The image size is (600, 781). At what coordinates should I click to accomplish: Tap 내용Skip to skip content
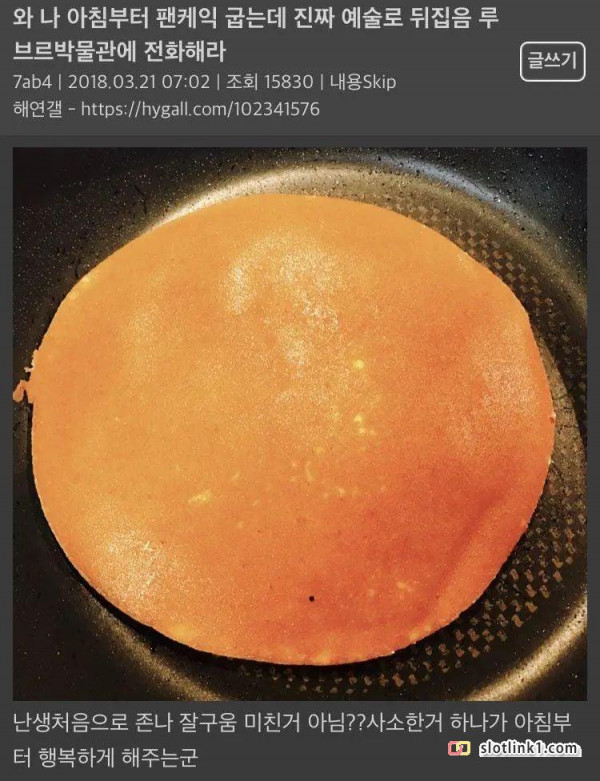click(x=363, y=82)
